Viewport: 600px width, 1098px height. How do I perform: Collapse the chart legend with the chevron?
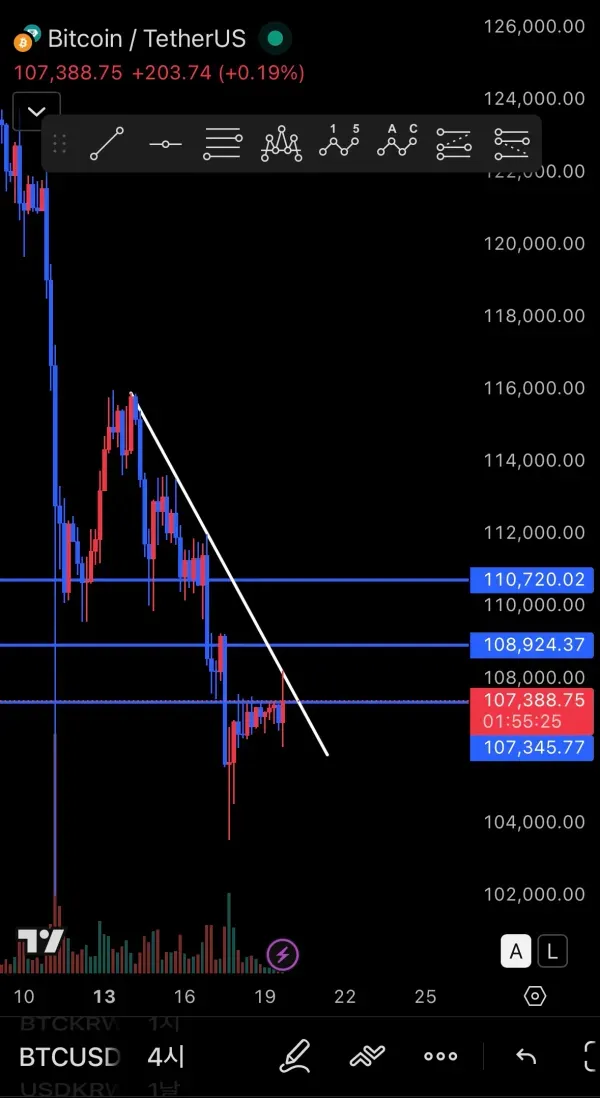(x=37, y=111)
